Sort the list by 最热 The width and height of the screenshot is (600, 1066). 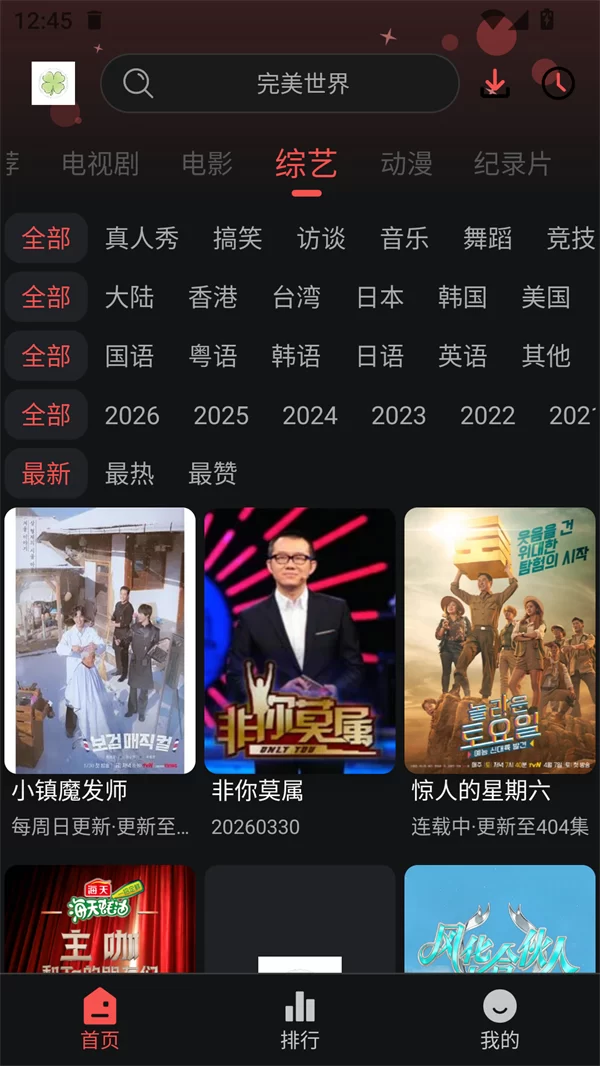(x=130, y=474)
